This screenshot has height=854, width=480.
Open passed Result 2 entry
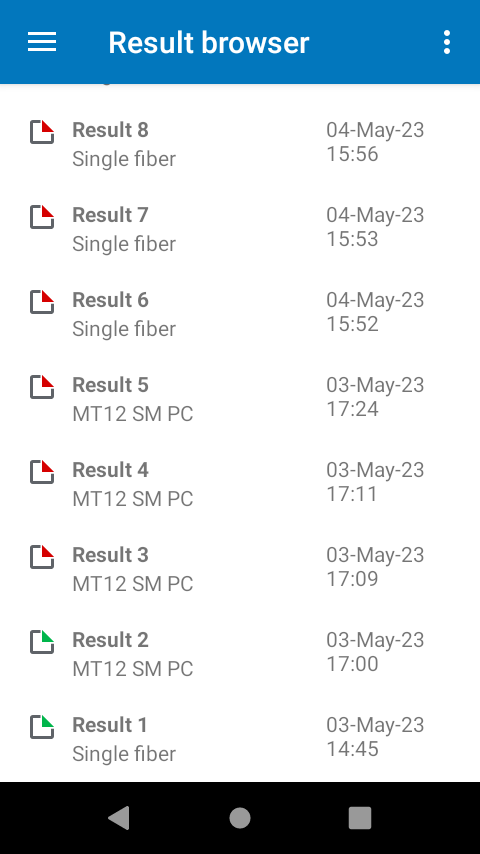coord(240,654)
